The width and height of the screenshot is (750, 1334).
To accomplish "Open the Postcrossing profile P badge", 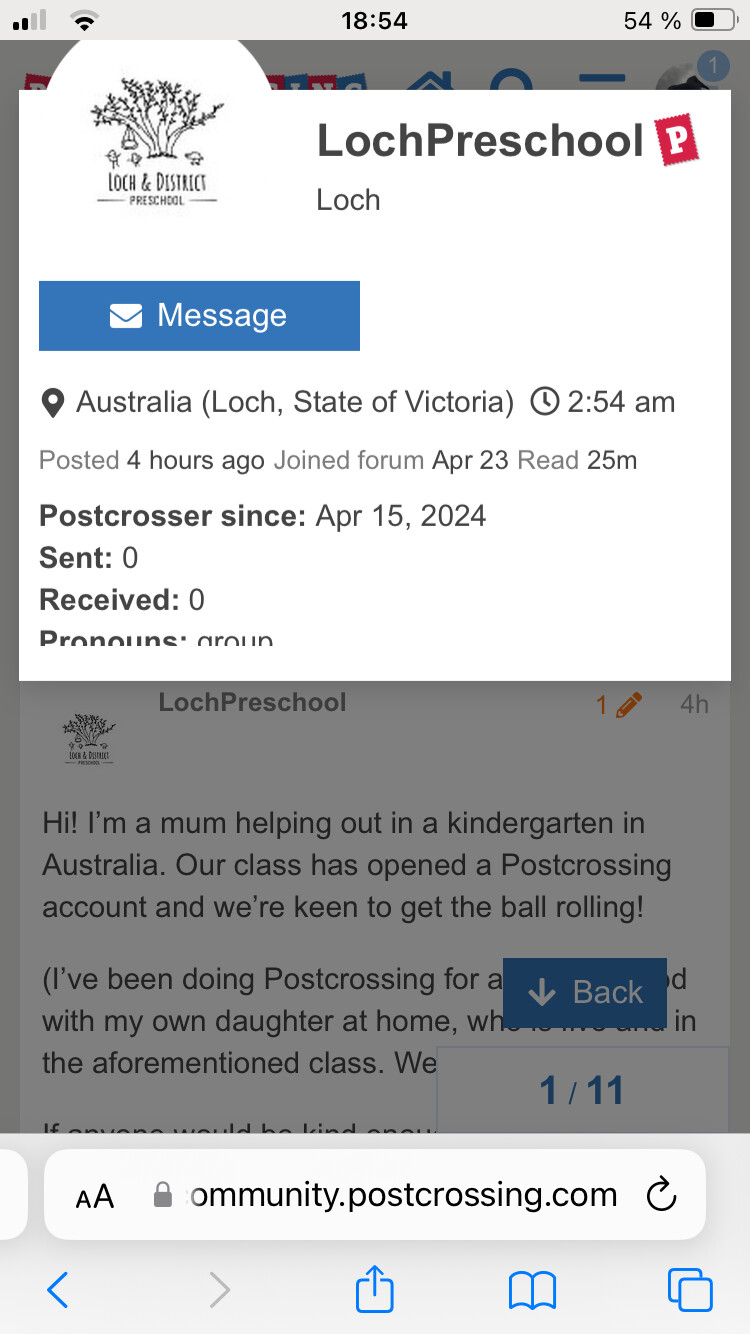I will click(x=677, y=140).
